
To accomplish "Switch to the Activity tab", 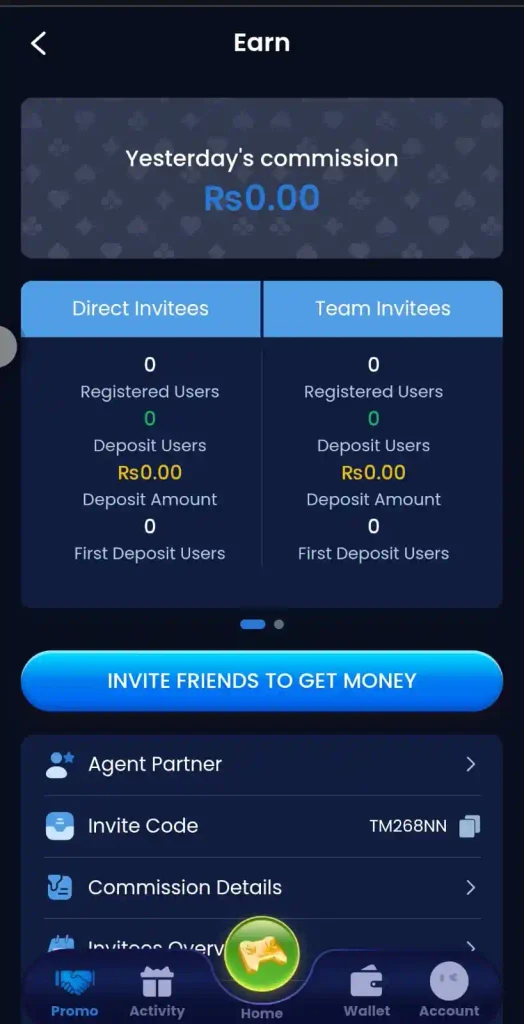I will (x=157, y=991).
